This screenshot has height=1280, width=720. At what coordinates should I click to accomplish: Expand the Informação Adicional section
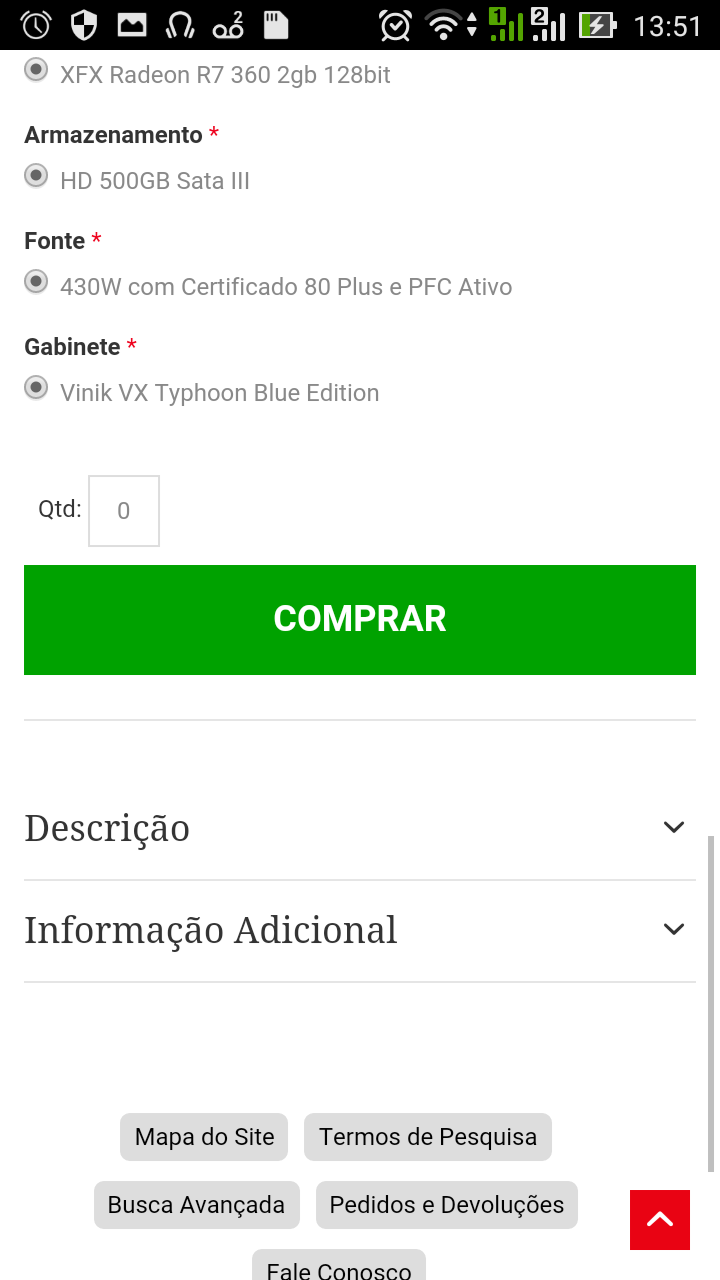[360, 930]
